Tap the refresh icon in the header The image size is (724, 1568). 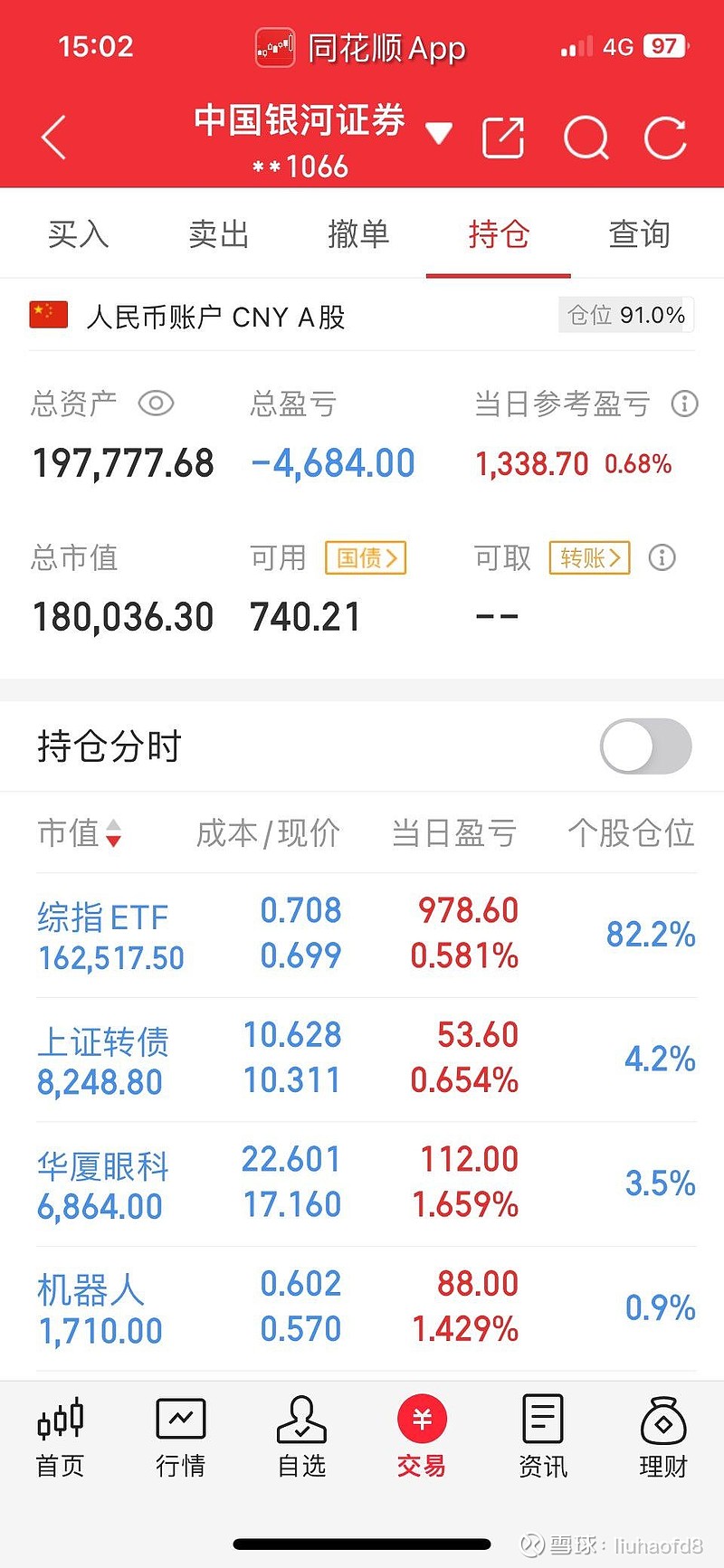665,138
